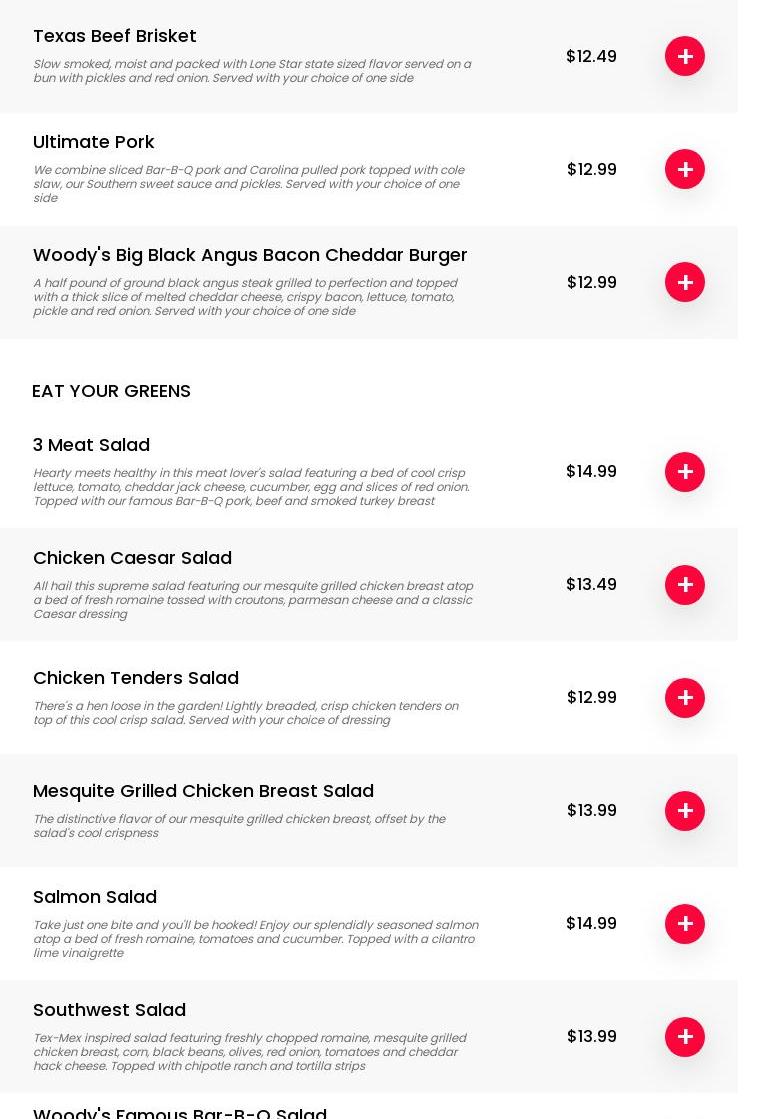This screenshot has height=1119, width=770.
Task: Add Salmon Salad to order
Action: click(x=685, y=924)
